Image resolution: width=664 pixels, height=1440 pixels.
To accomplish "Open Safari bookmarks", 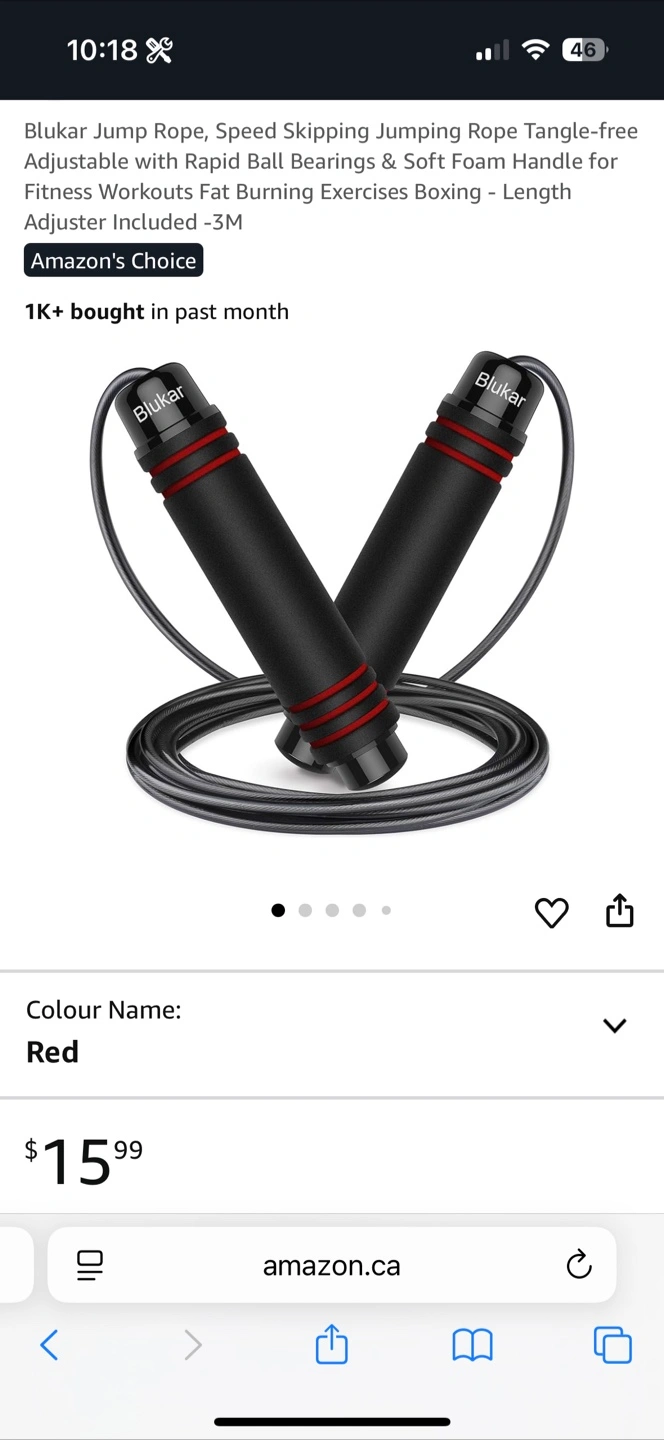I will [x=472, y=1346].
